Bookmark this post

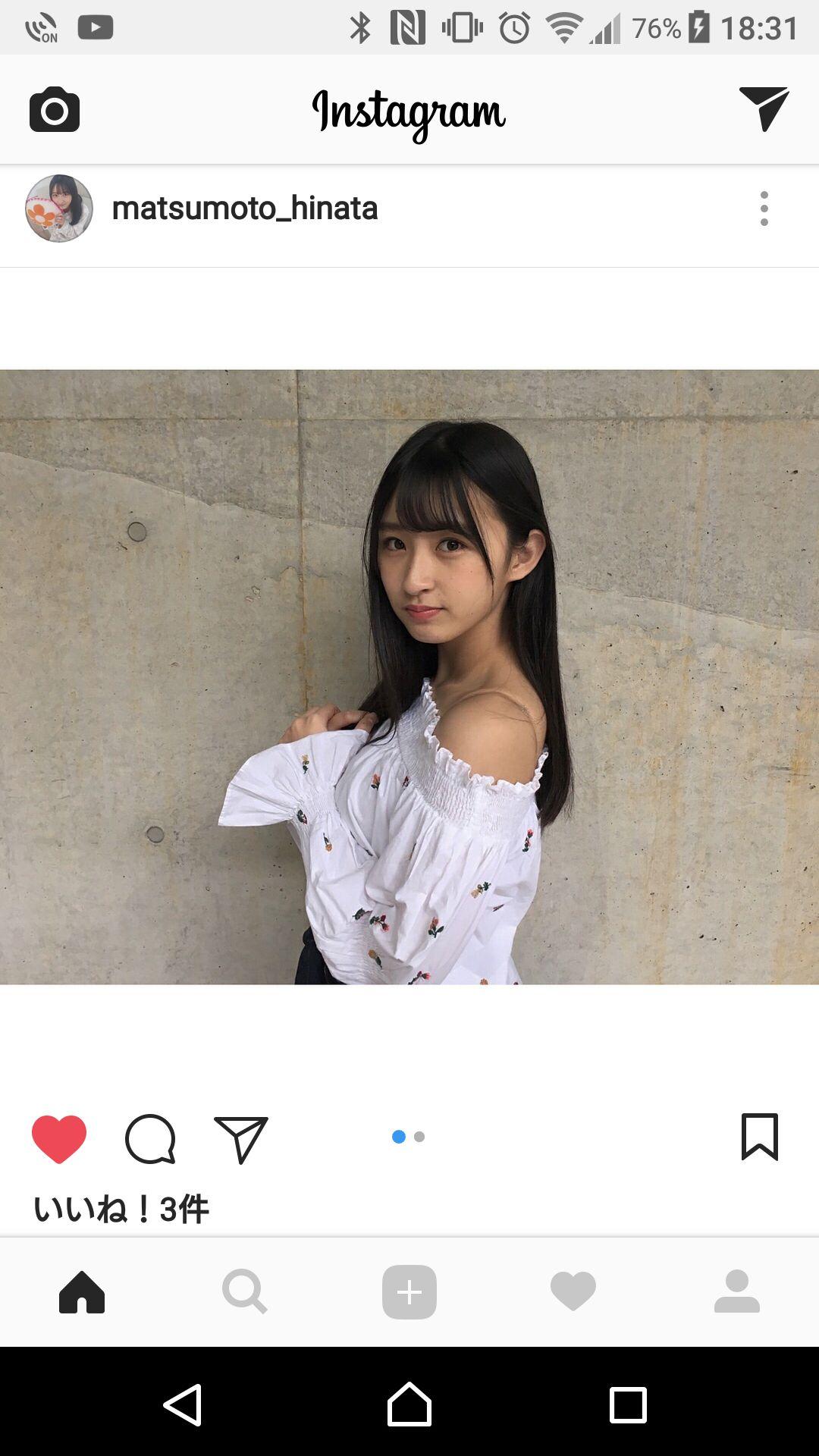(759, 1137)
